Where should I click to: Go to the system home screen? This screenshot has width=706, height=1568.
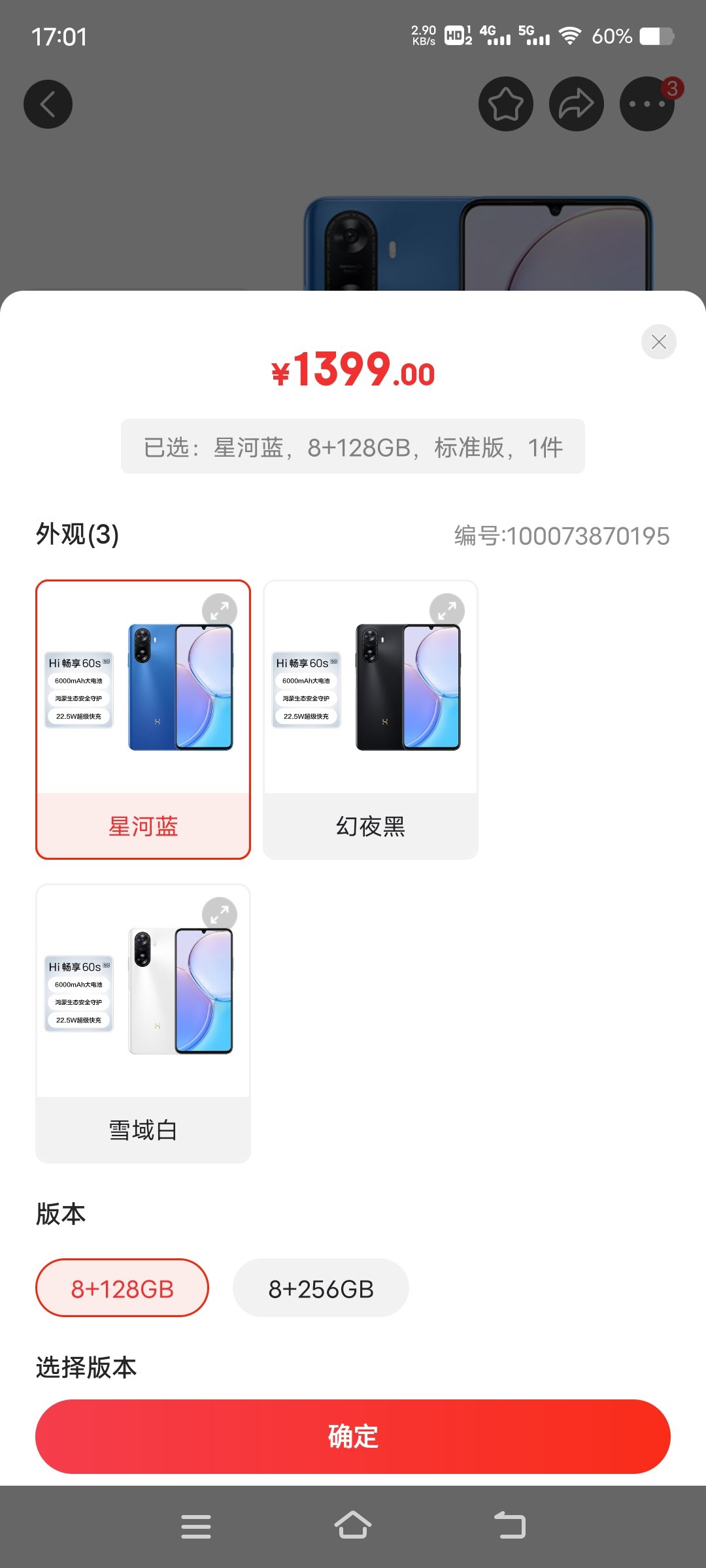pos(353,1526)
